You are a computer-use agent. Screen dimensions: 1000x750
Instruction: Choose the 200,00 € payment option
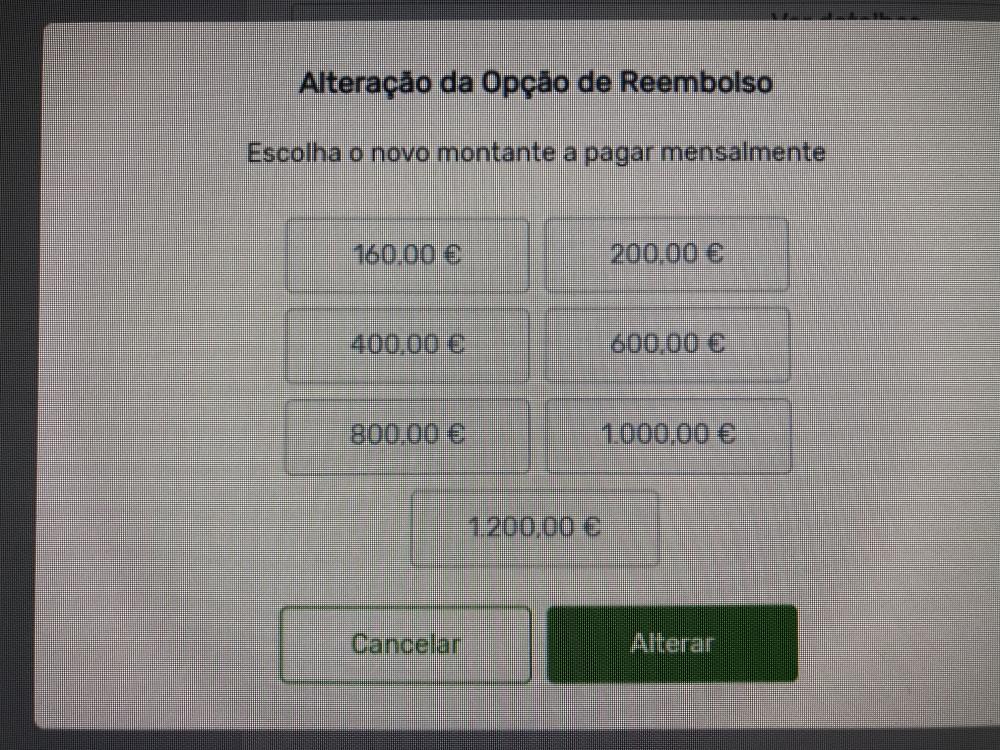pyautogui.click(x=666, y=254)
